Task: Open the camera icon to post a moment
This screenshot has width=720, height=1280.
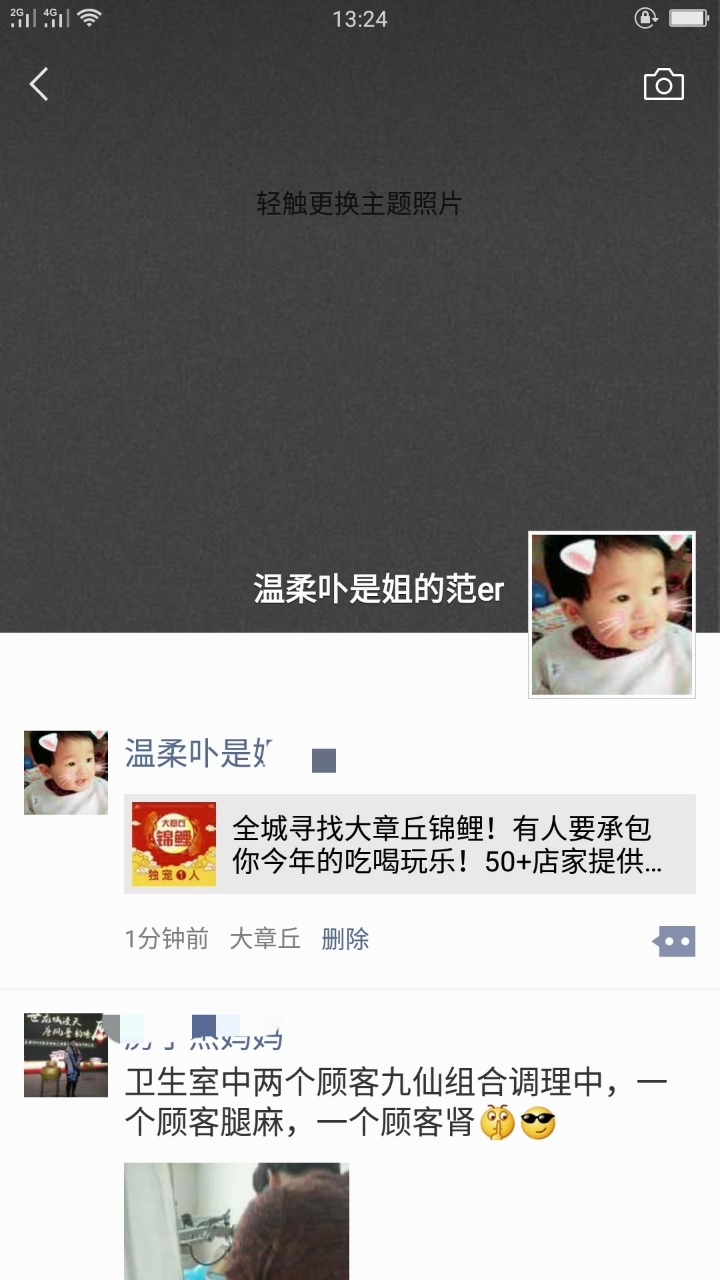Action: pyautogui.click(x=663, y=85)
